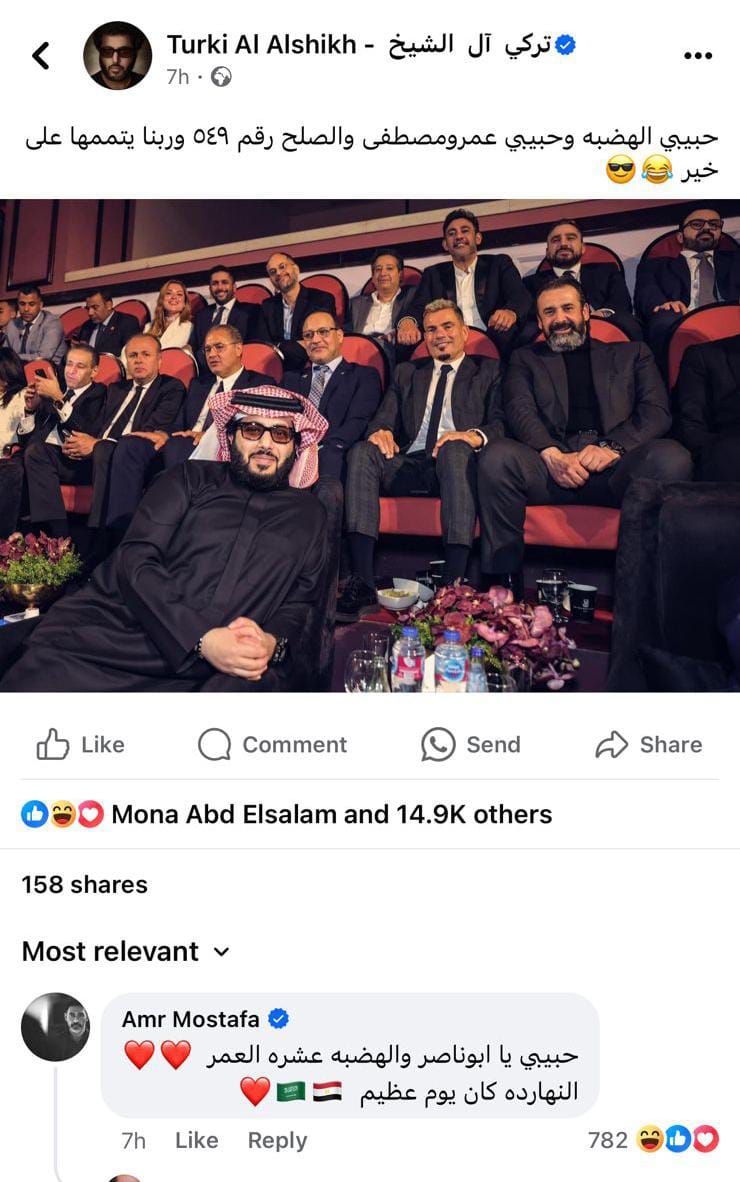Share this post
Viewport: 740px width, 1182px height.
pos(648,744)
